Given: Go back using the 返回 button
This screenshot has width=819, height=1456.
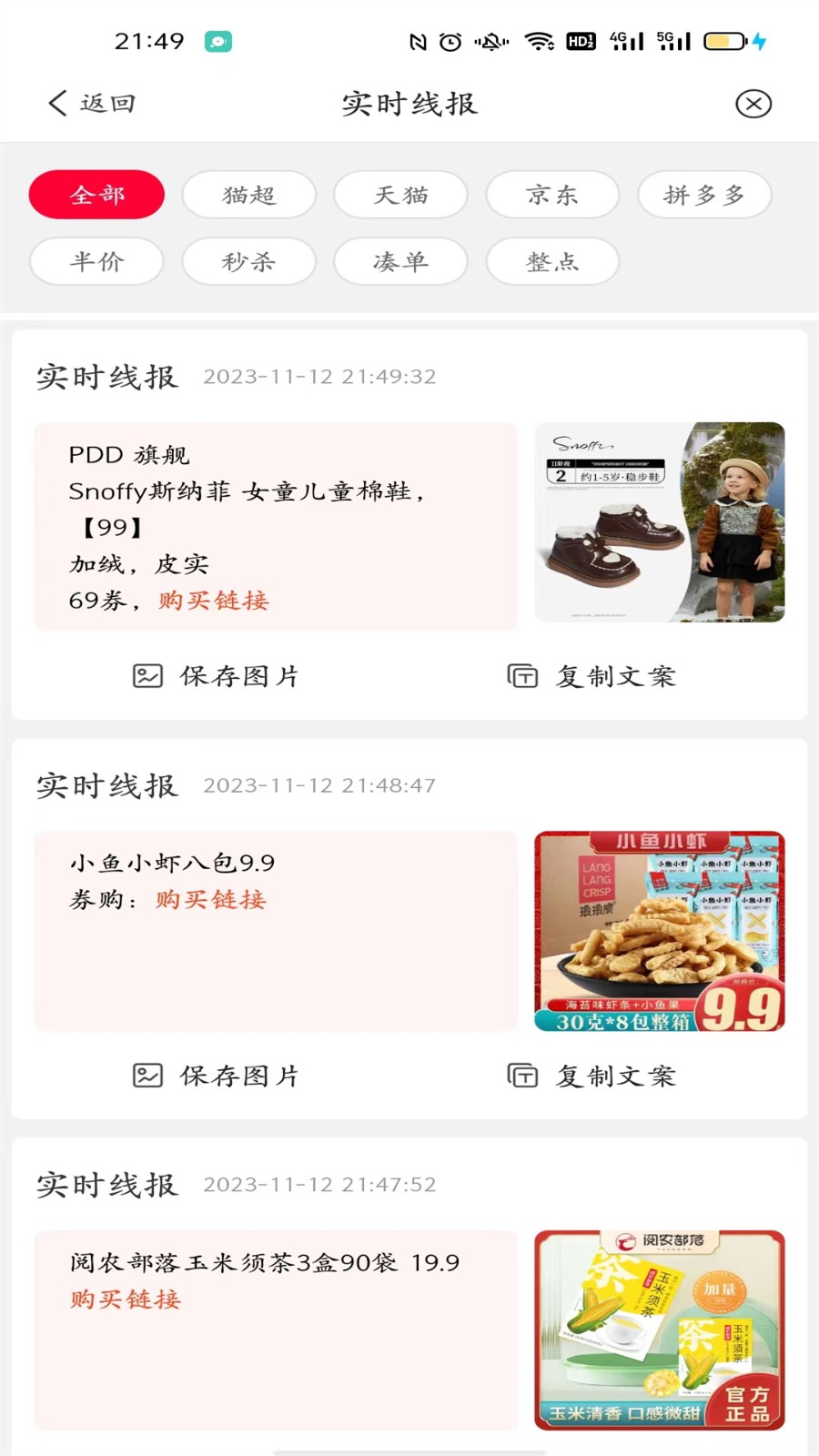Looking at the screenshot, I should point(92,104).
